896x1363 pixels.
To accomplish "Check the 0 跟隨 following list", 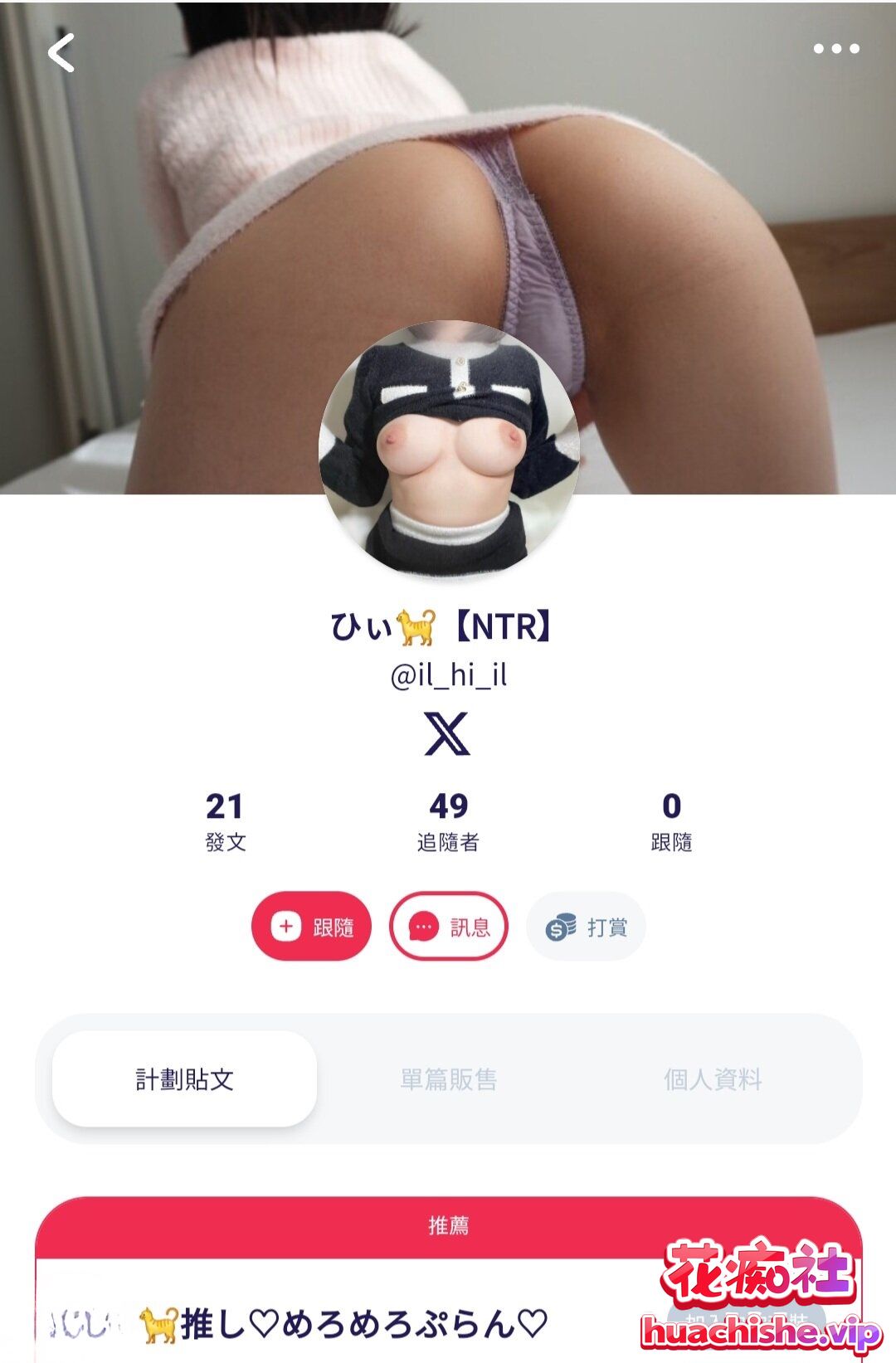I will click(x=674, y=822).
